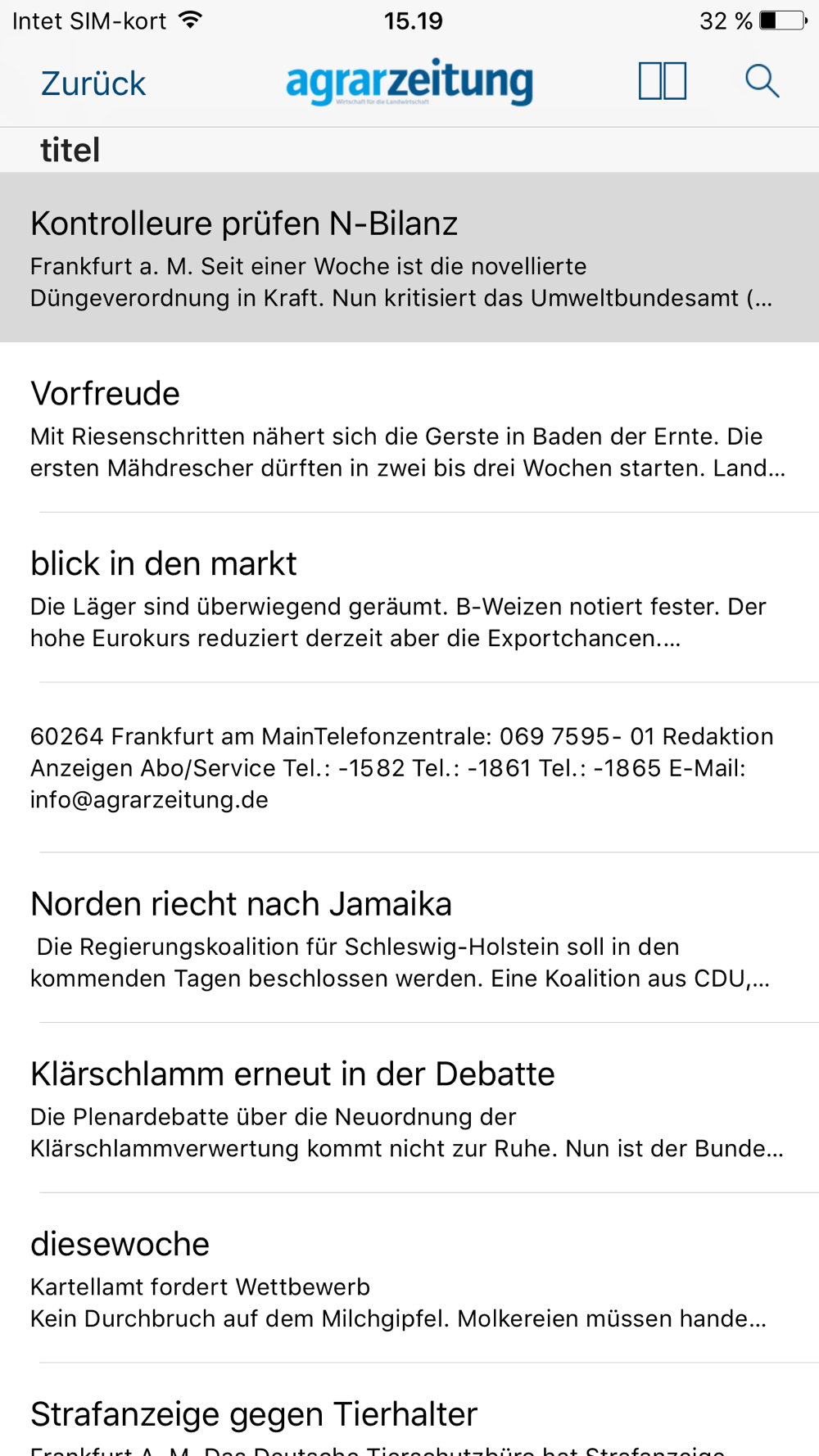Open blick in den markt article
This screenshot has height=1456, width=819.
(409, 598)
